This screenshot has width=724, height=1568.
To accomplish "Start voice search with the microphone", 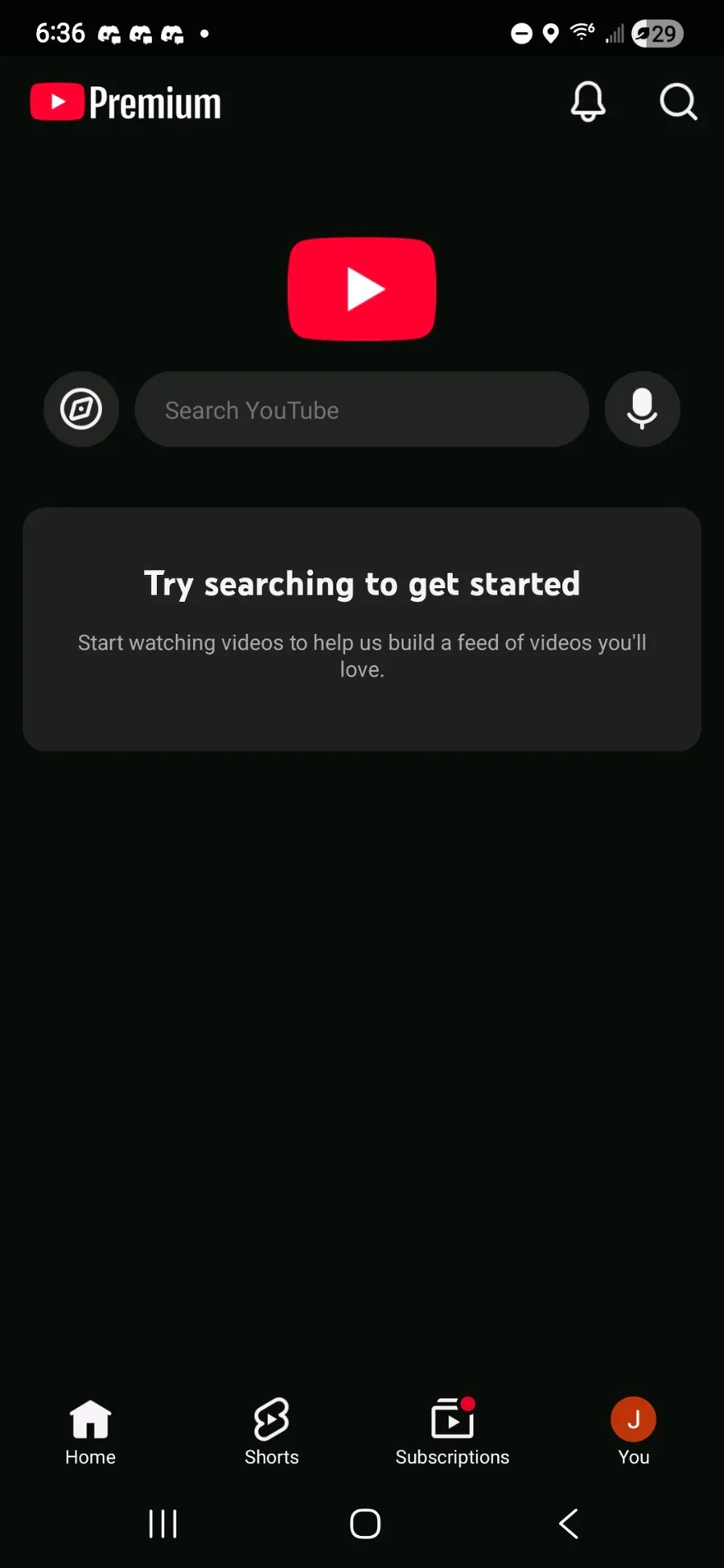I will [x=642, y=409].
